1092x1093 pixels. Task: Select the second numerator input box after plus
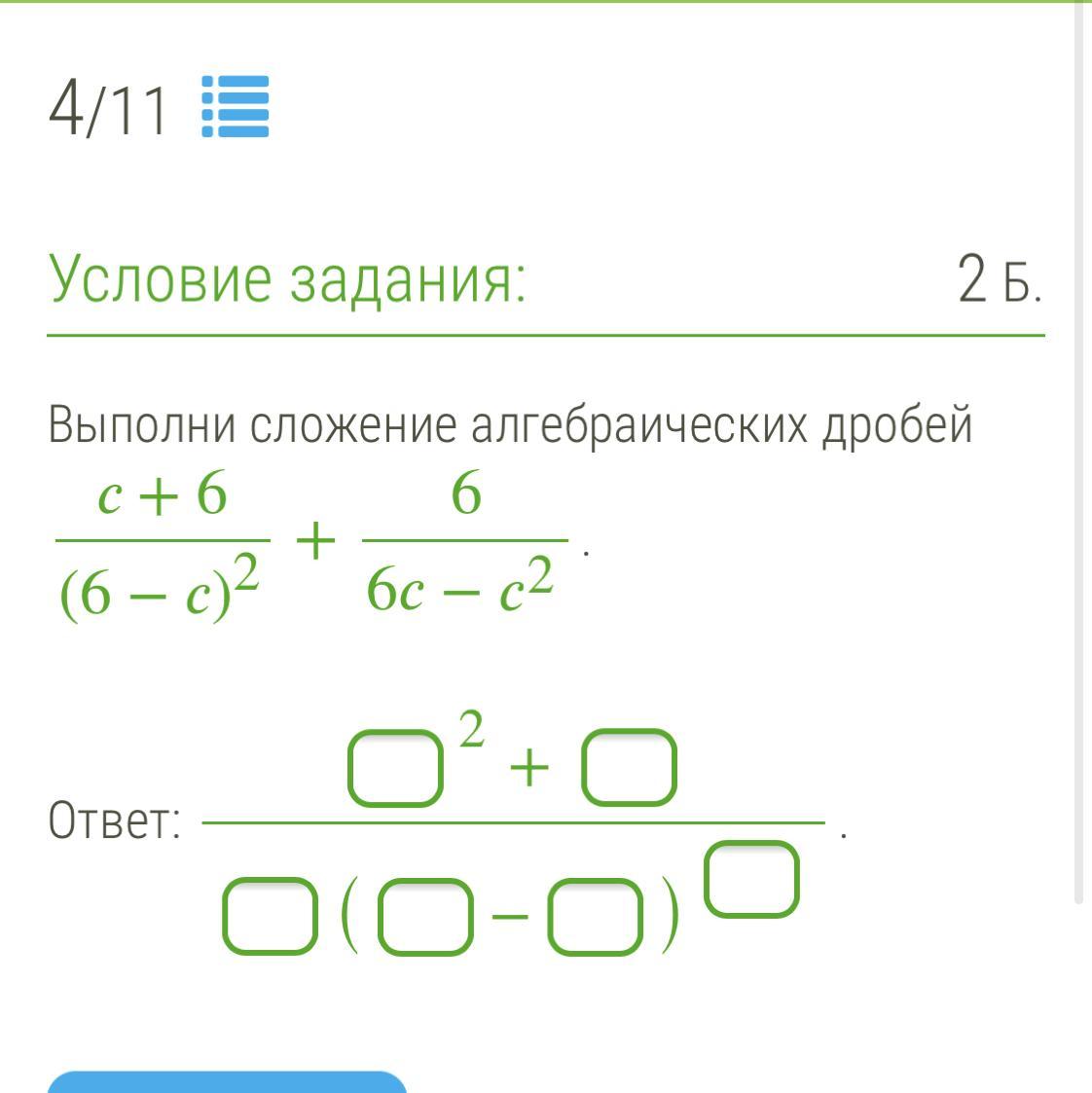click(628, 769)
